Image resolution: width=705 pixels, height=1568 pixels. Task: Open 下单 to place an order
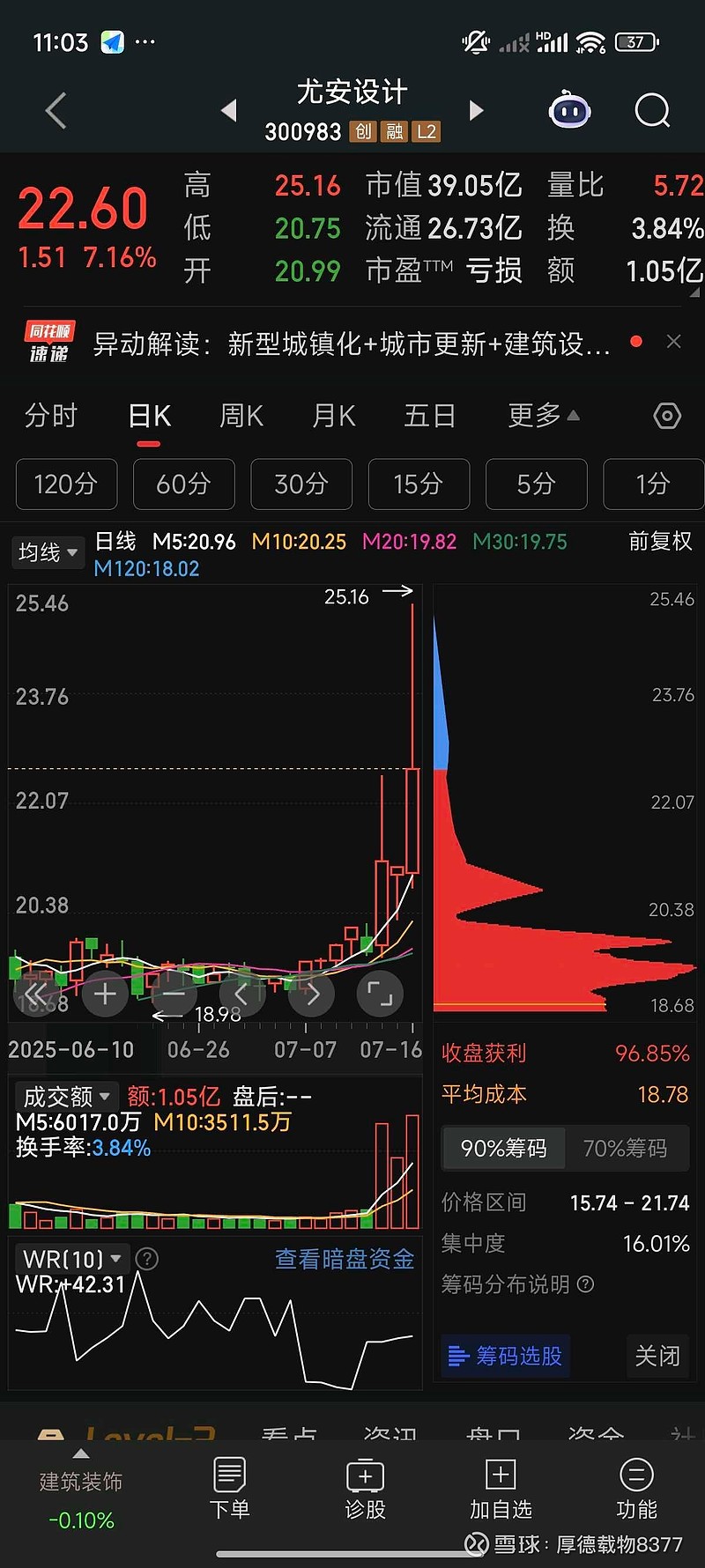pyautogui.click(x=229, y=1490)
